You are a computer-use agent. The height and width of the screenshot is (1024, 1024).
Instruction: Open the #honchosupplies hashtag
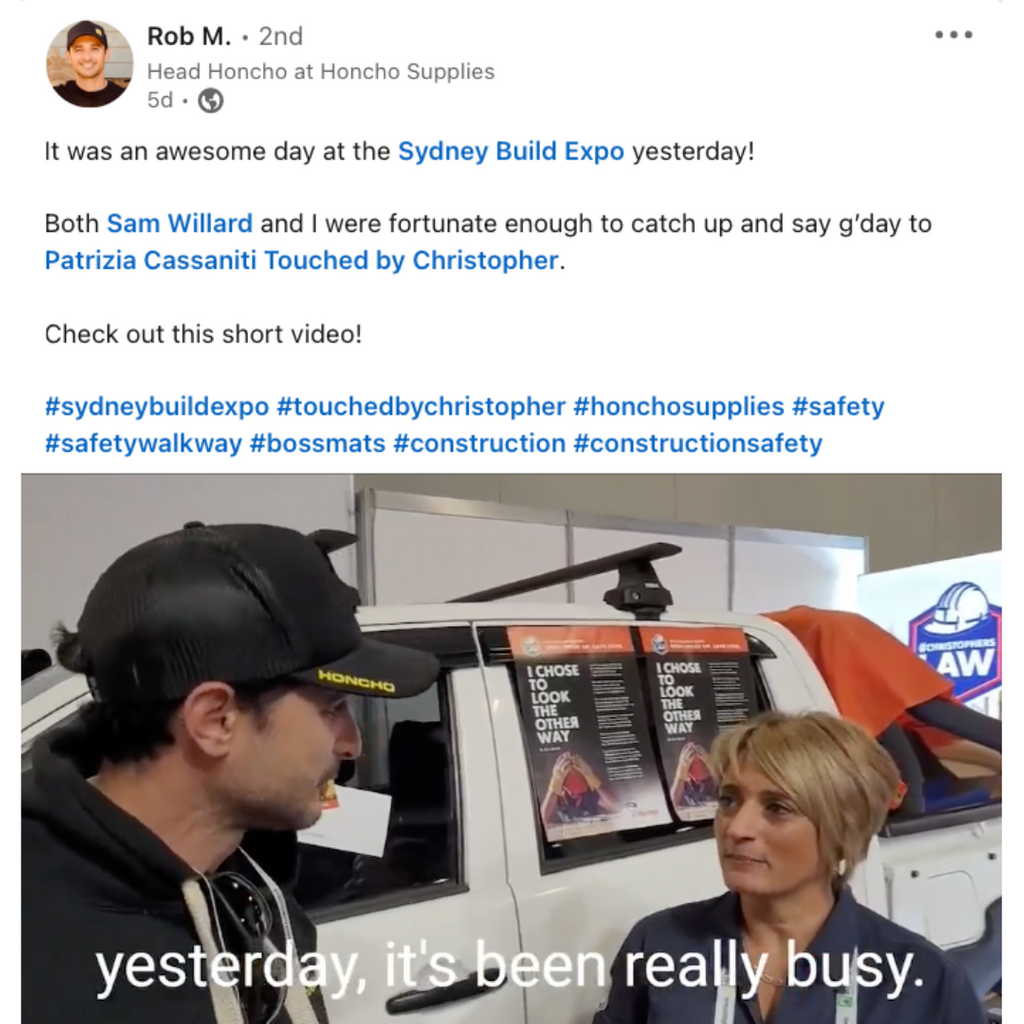point(678,407)
